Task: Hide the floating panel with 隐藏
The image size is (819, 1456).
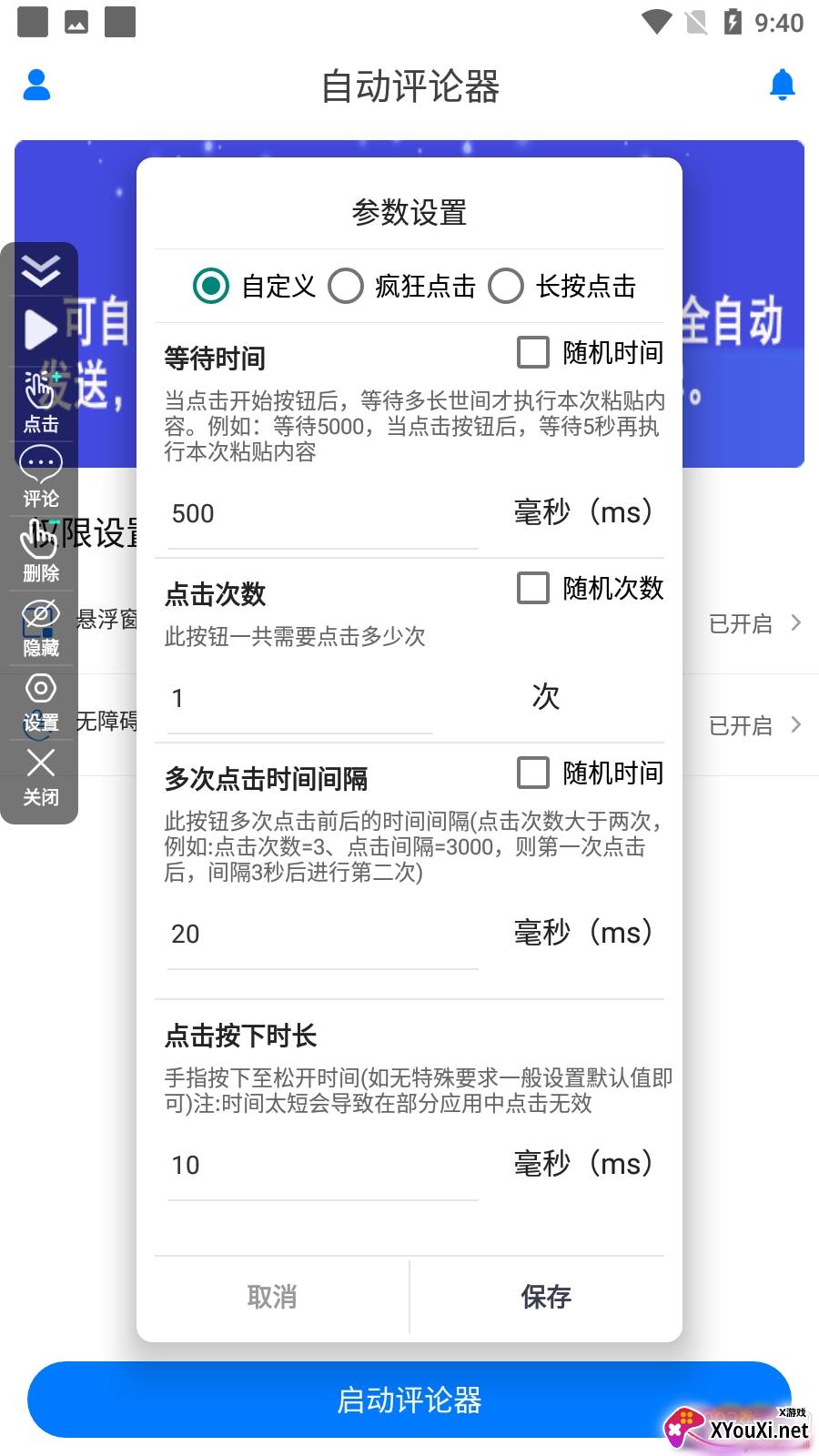Action: pos(40,628)
